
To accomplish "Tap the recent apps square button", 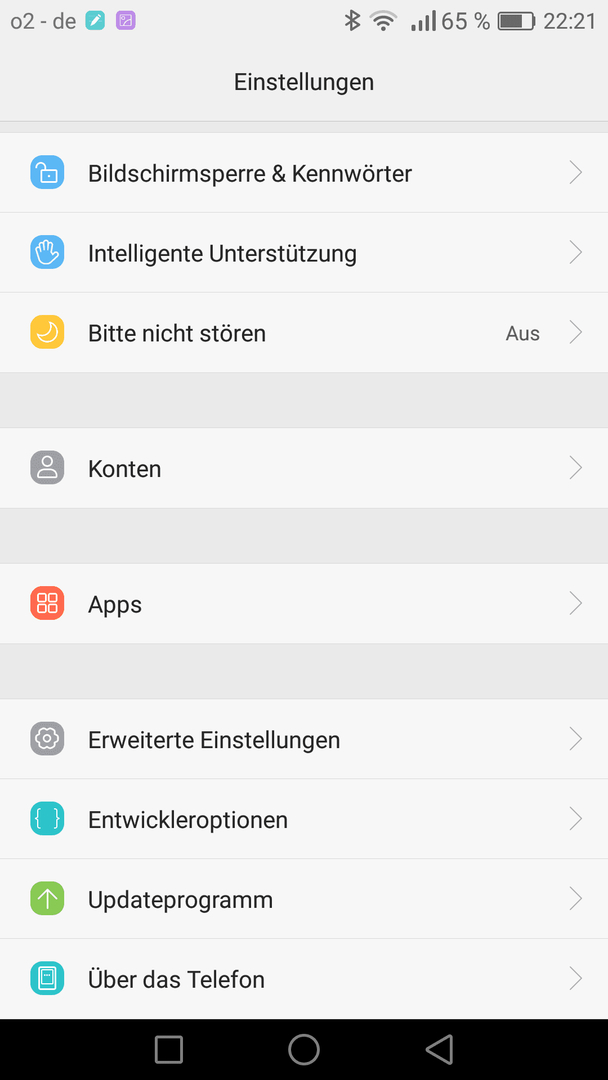I will click(x=169, y=1050).
